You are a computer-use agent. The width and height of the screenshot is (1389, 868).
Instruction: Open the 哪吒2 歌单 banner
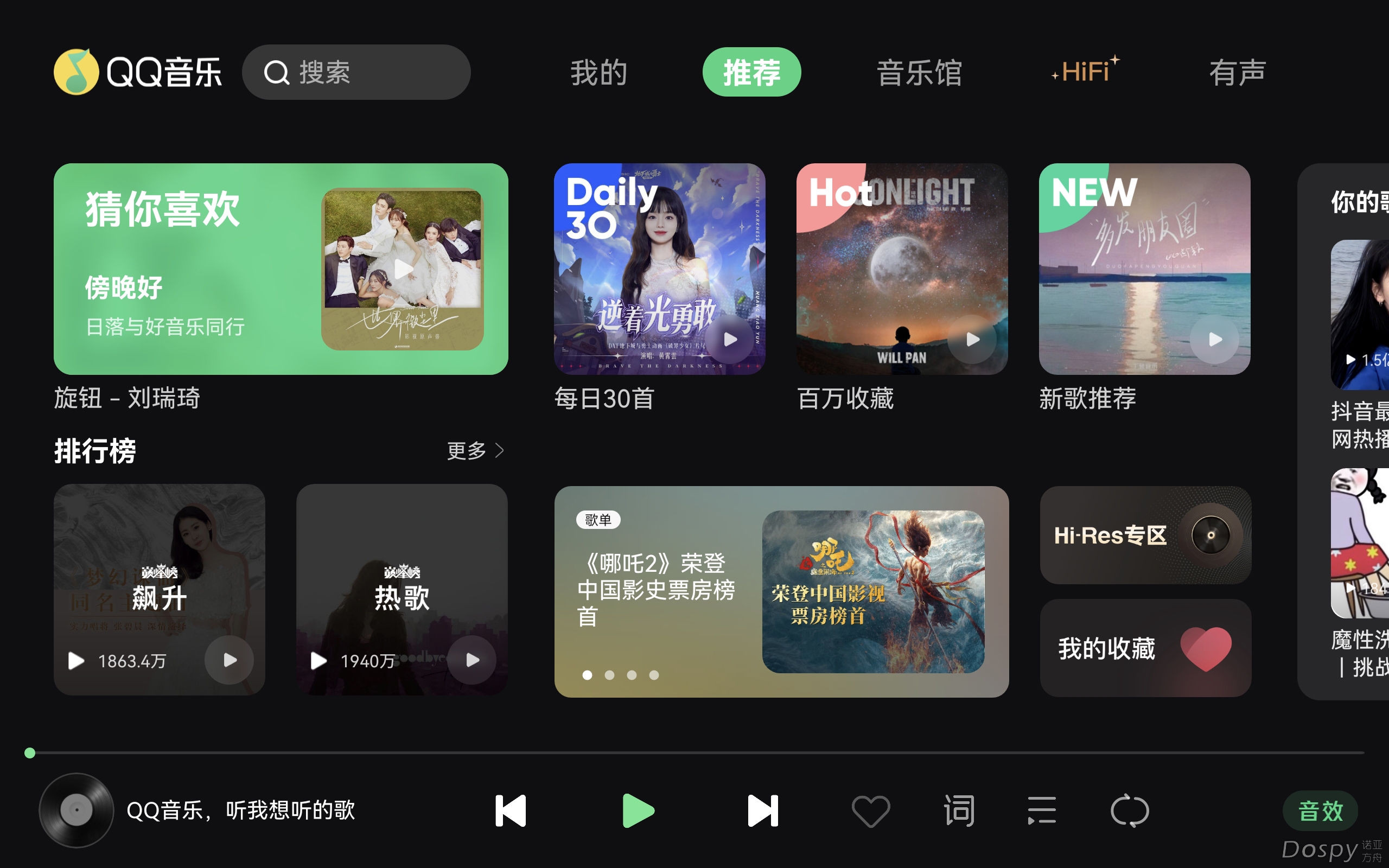pos(781,591)
